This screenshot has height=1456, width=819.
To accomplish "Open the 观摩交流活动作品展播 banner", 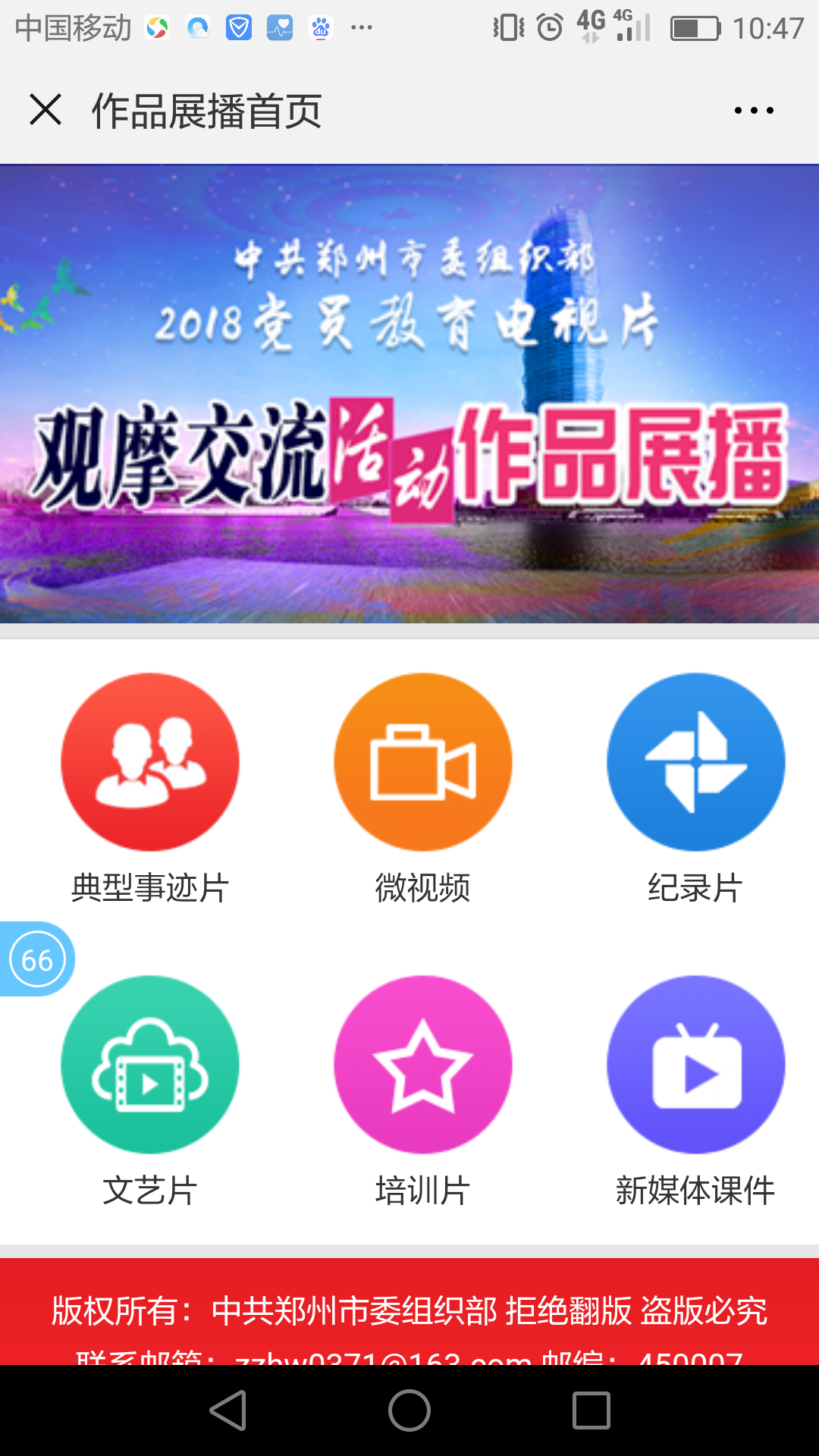I will point(409,394).
